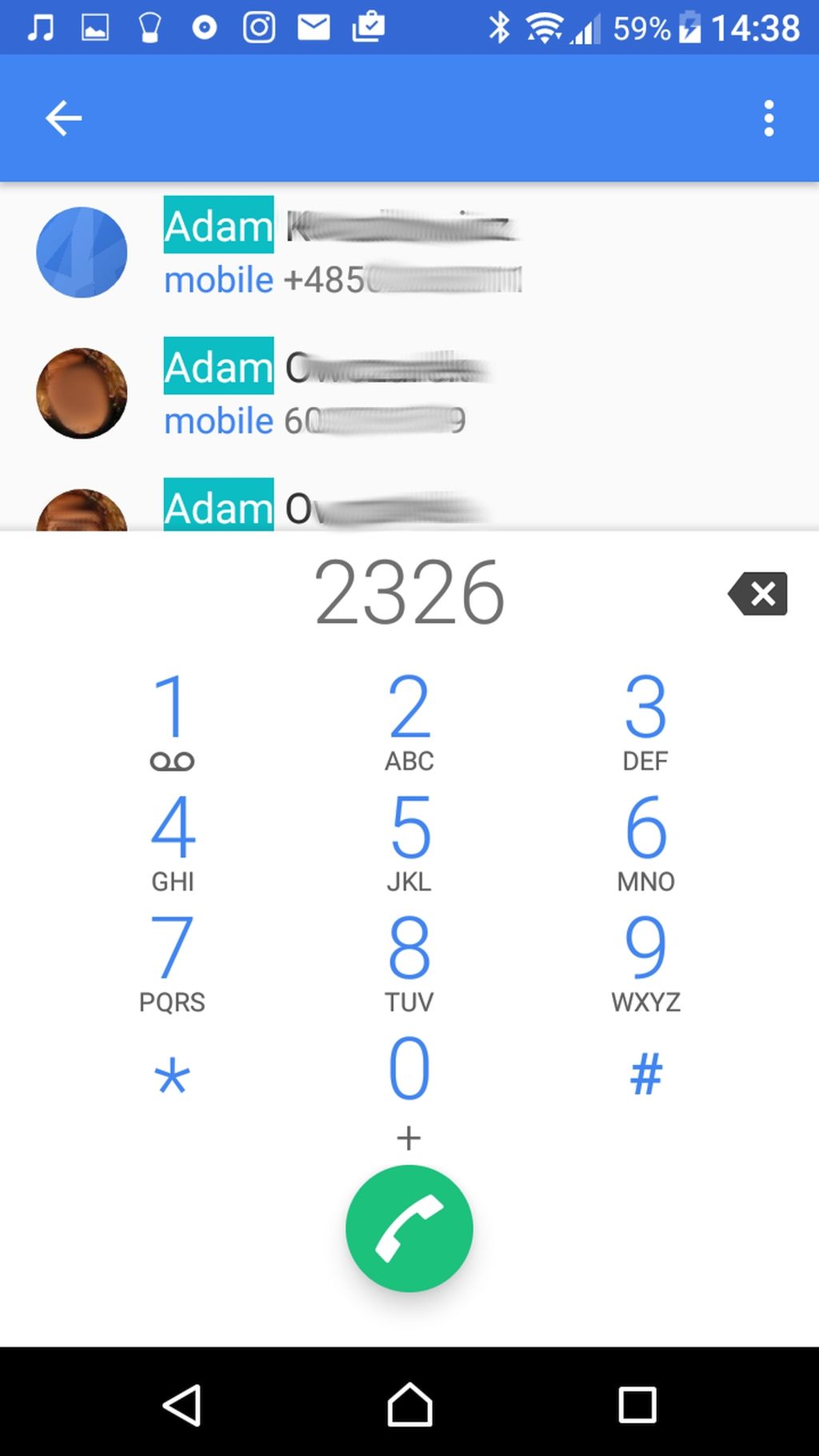Image resolution: width=819 pixels, height=1456 pixels.
Task: Tap the 6 MNO key
Action: [645, 842]
